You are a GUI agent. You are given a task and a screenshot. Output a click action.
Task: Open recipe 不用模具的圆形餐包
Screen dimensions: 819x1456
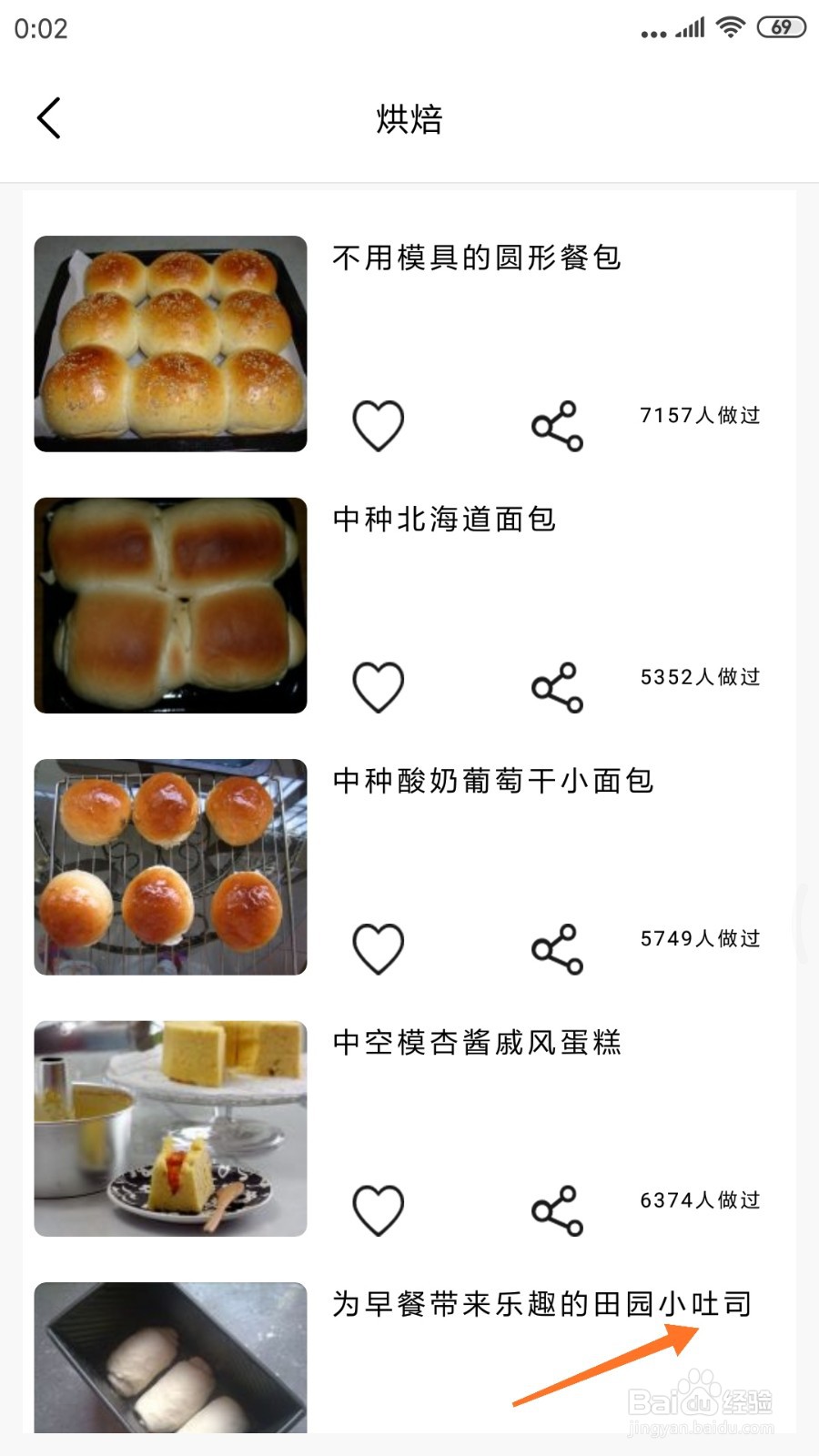pyautogui.click(x=476, y=258)
